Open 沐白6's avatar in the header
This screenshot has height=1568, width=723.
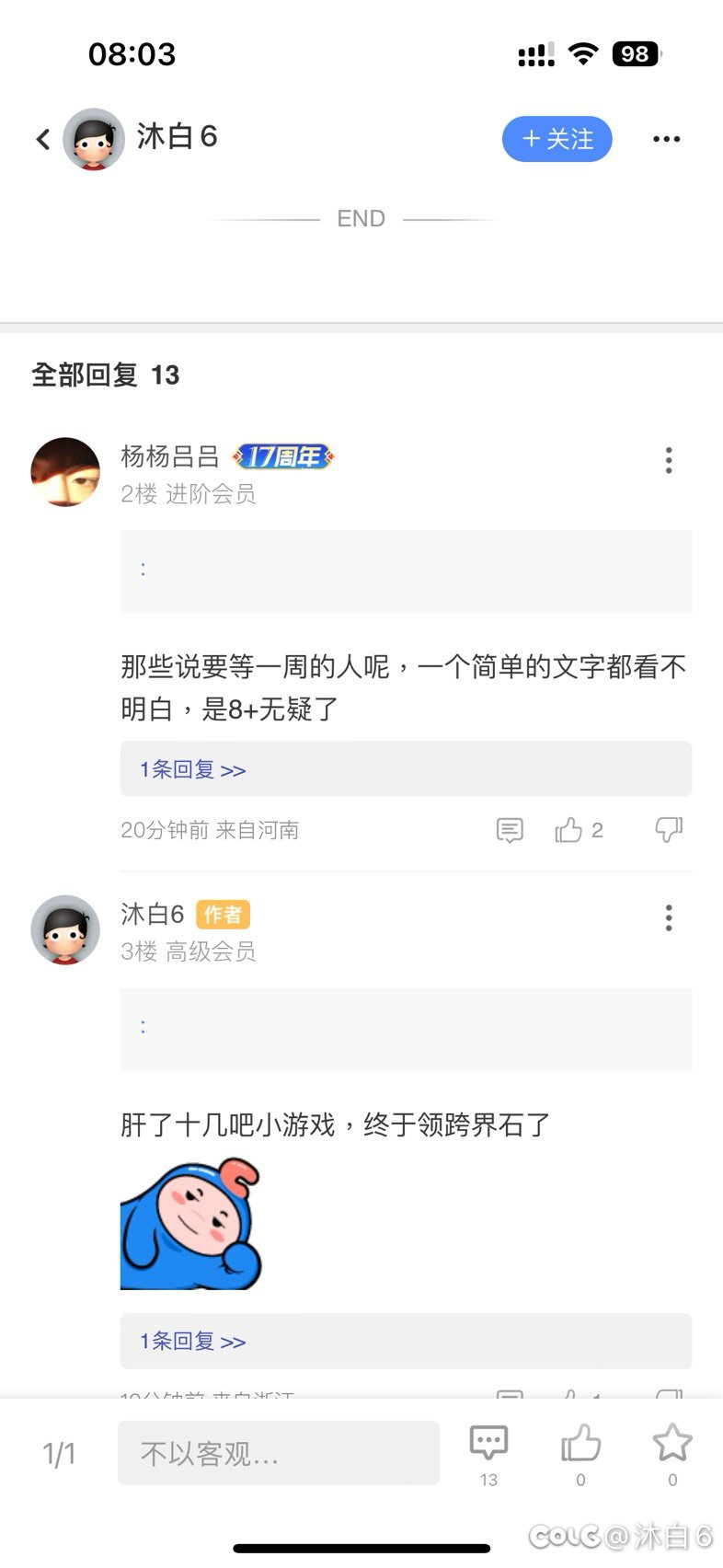pos(94,139)
